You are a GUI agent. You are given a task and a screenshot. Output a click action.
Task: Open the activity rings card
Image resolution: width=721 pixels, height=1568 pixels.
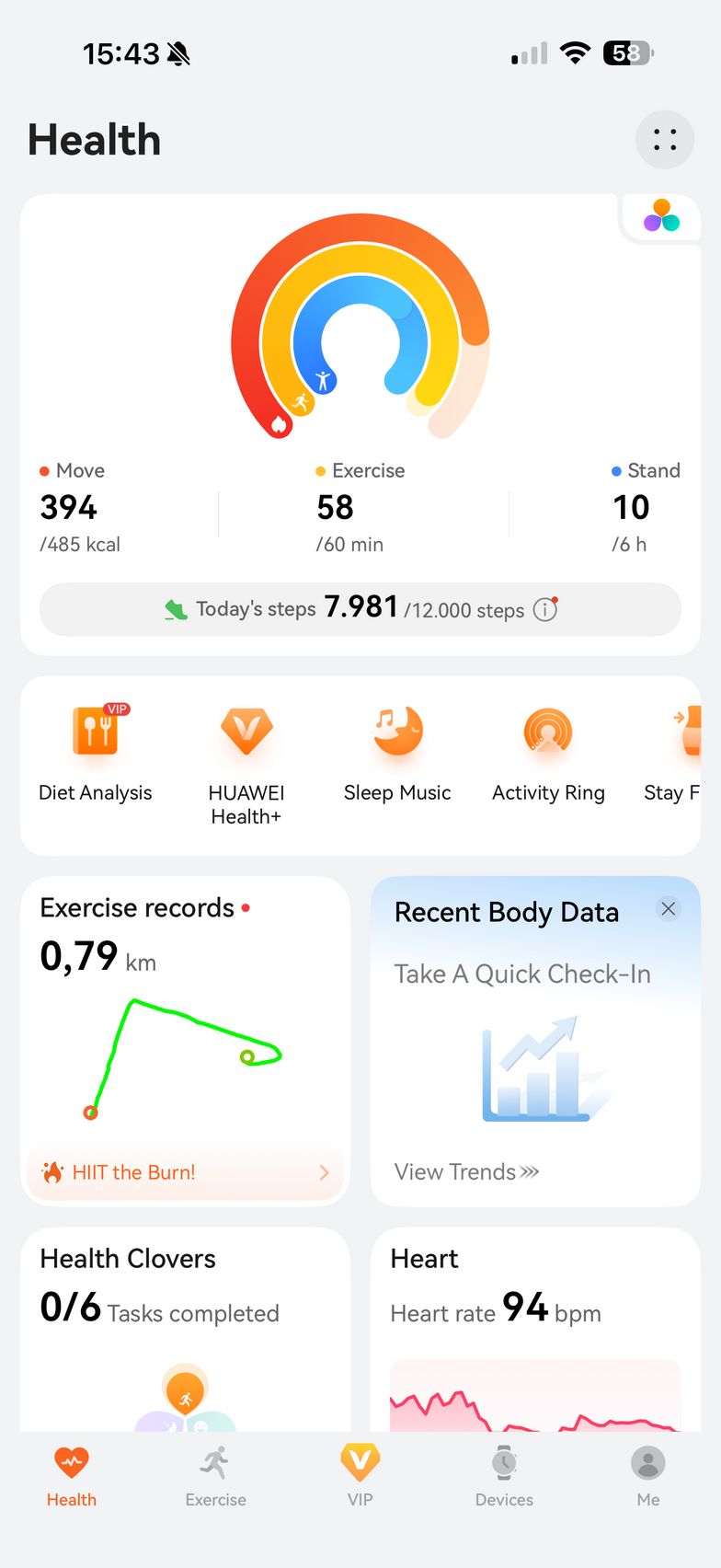(x=360, y=331)
